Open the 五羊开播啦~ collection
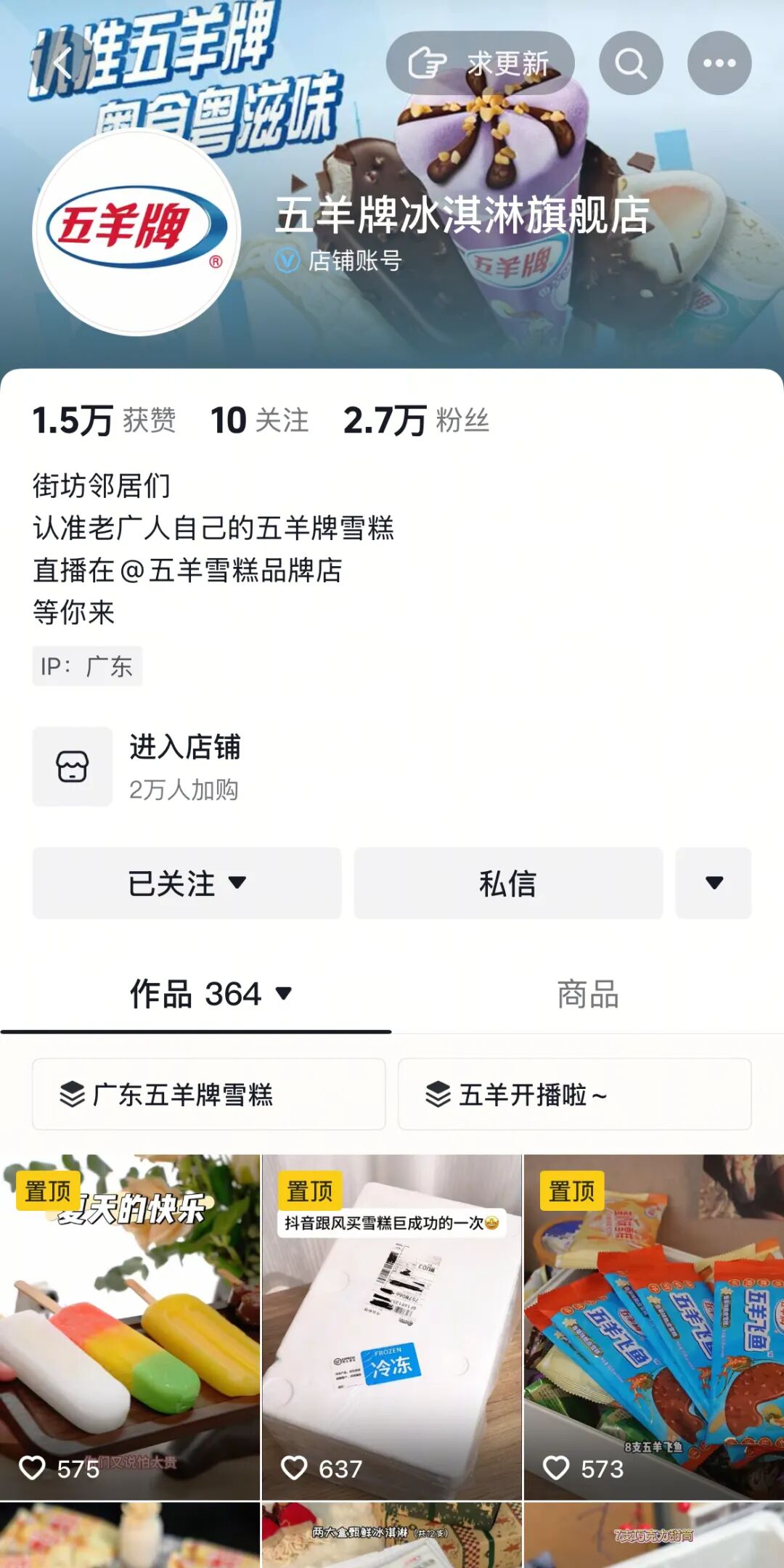The height and width of the screenshot is (1568, 784). point(575,1094)
